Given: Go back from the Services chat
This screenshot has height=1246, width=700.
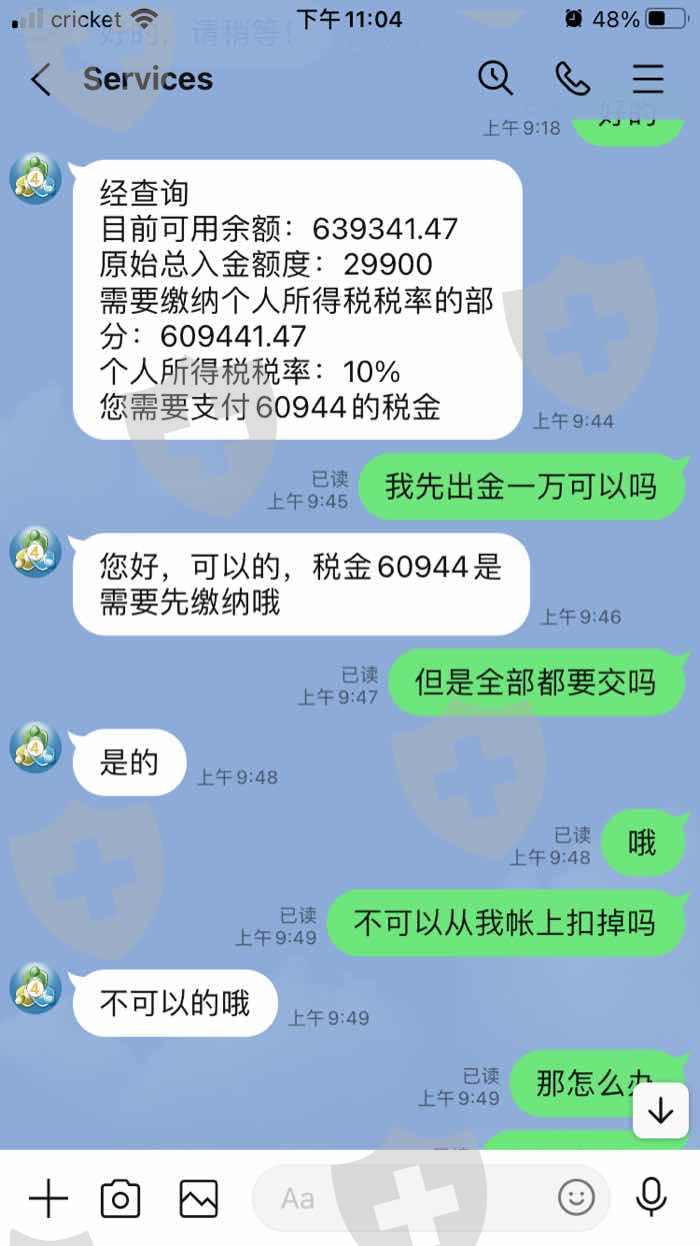Looking at the screenshot, I should [x=40, y=80].
